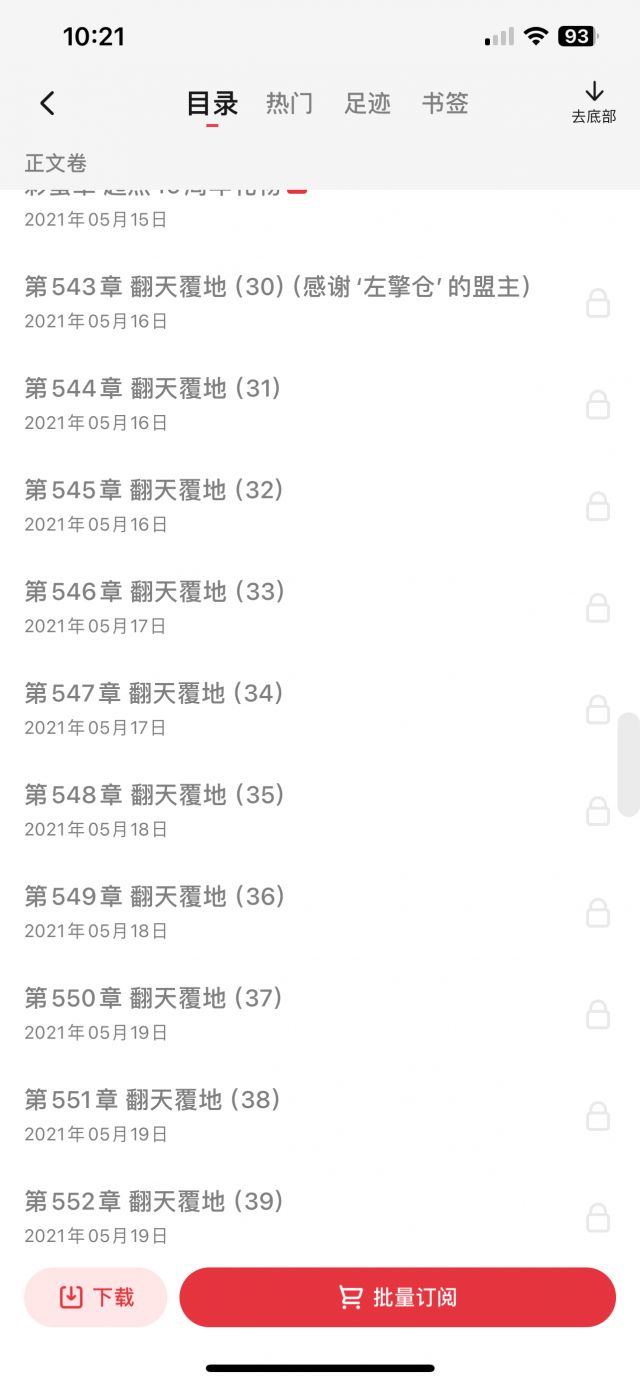Image resolution: width=640 pixels, height=1384 pixels.
Task: Open chapter 第545章 翻天覆地 (32)
Action: pos(320,506)
